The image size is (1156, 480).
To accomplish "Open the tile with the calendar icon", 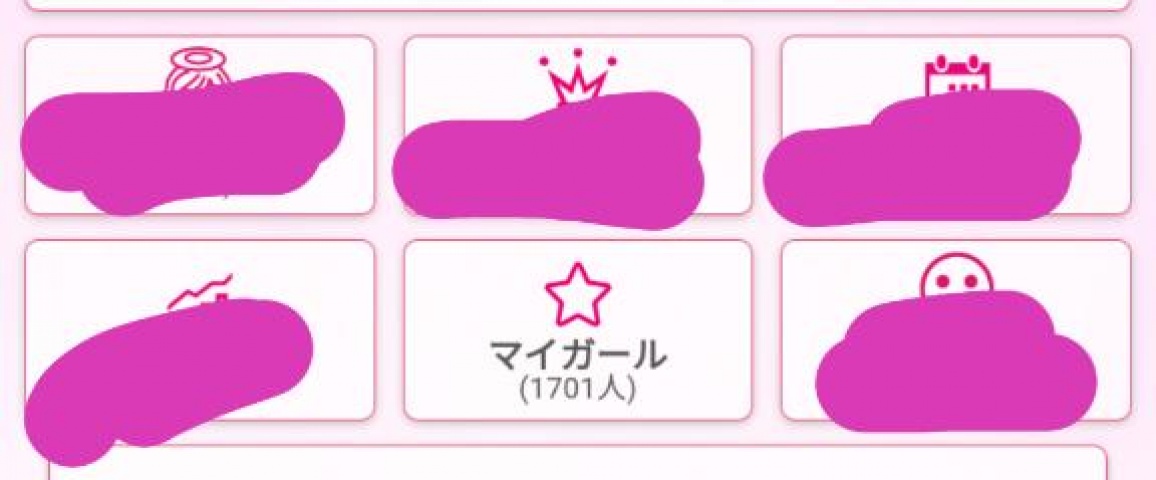I will tap(955, 125).
